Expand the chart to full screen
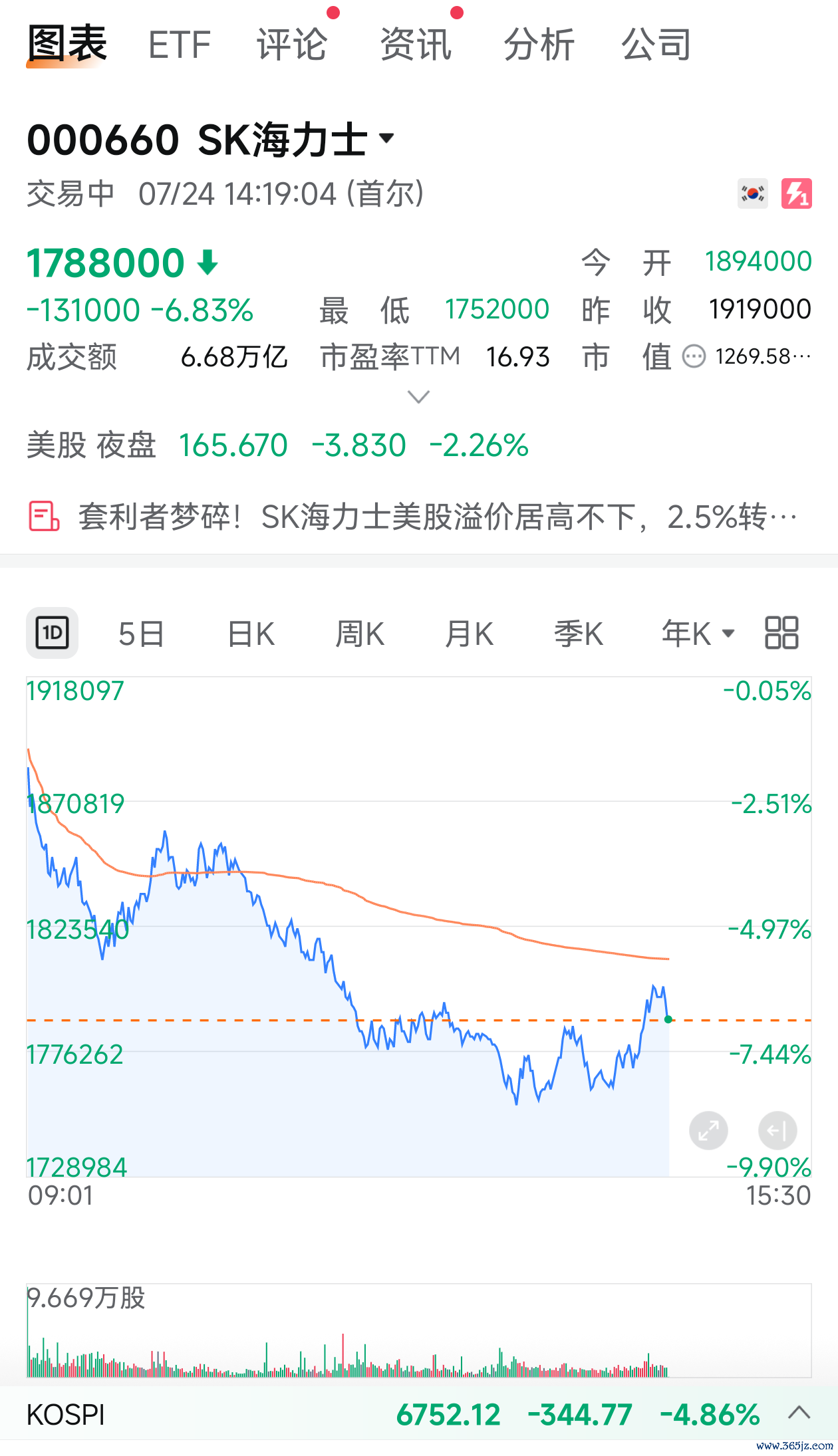Viewport: 838px width, 1456px height. (708, 1130)
